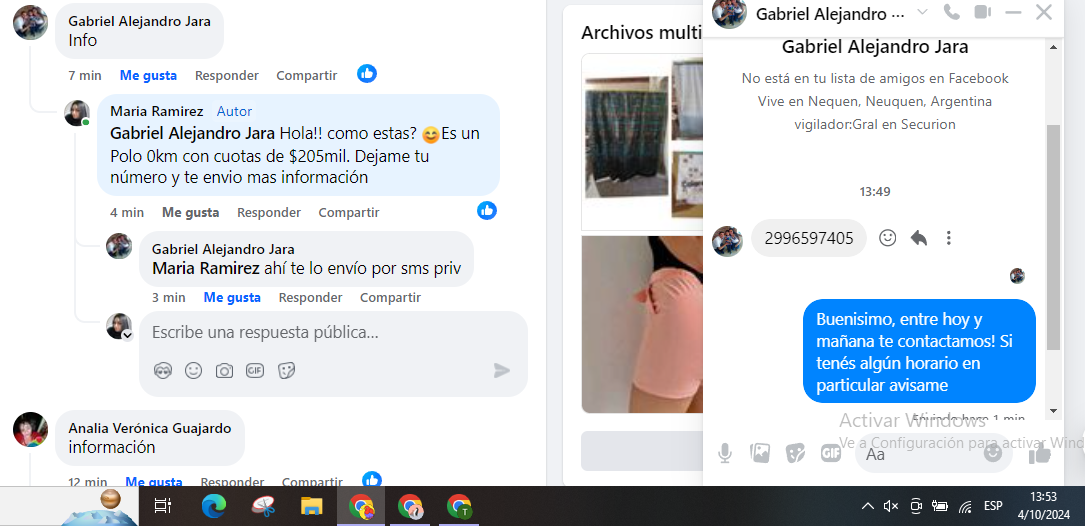1085x526 pixels.
Task: Reply to the 2996597405 message
Action: click(918, 238)
